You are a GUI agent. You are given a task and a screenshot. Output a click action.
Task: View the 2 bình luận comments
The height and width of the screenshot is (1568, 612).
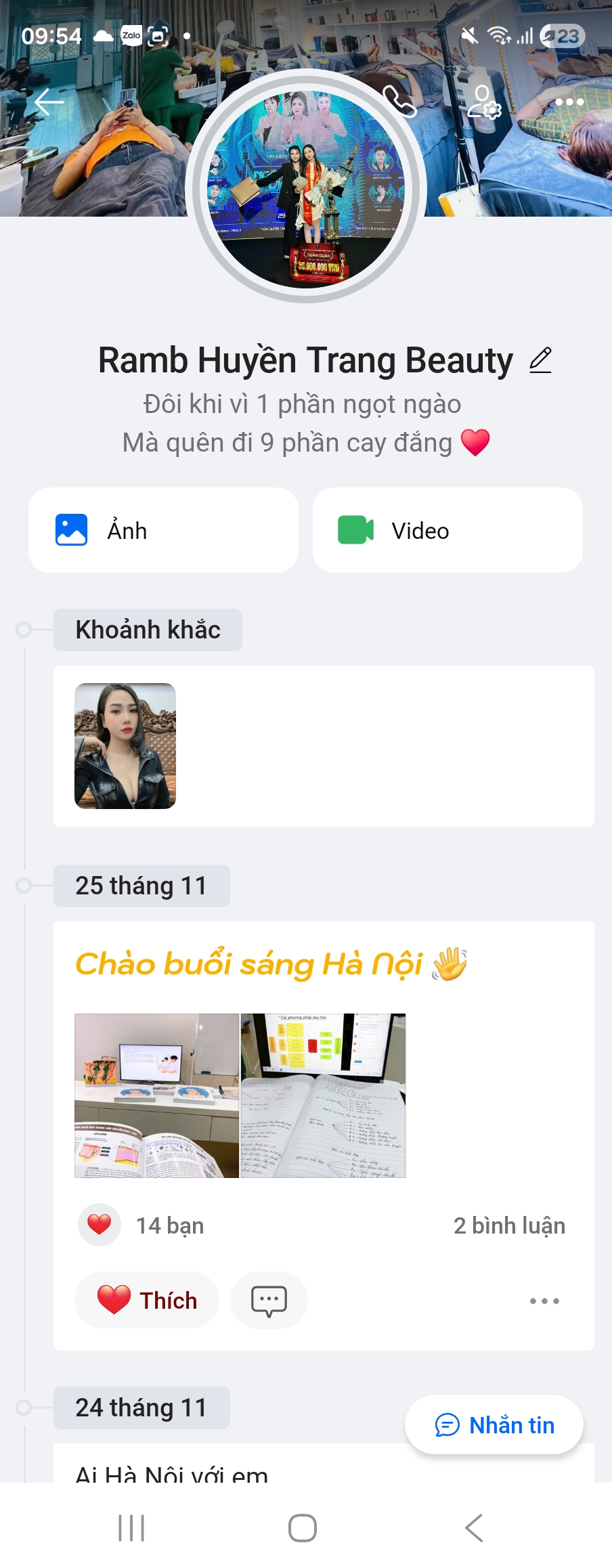(x=509, y=1225)
